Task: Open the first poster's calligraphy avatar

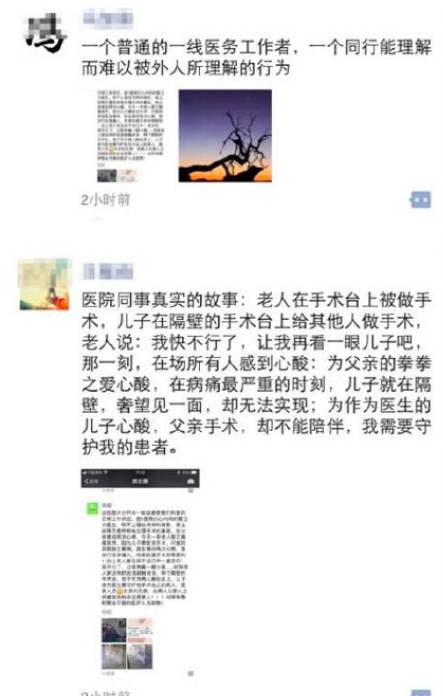Action: pos(44,34)
